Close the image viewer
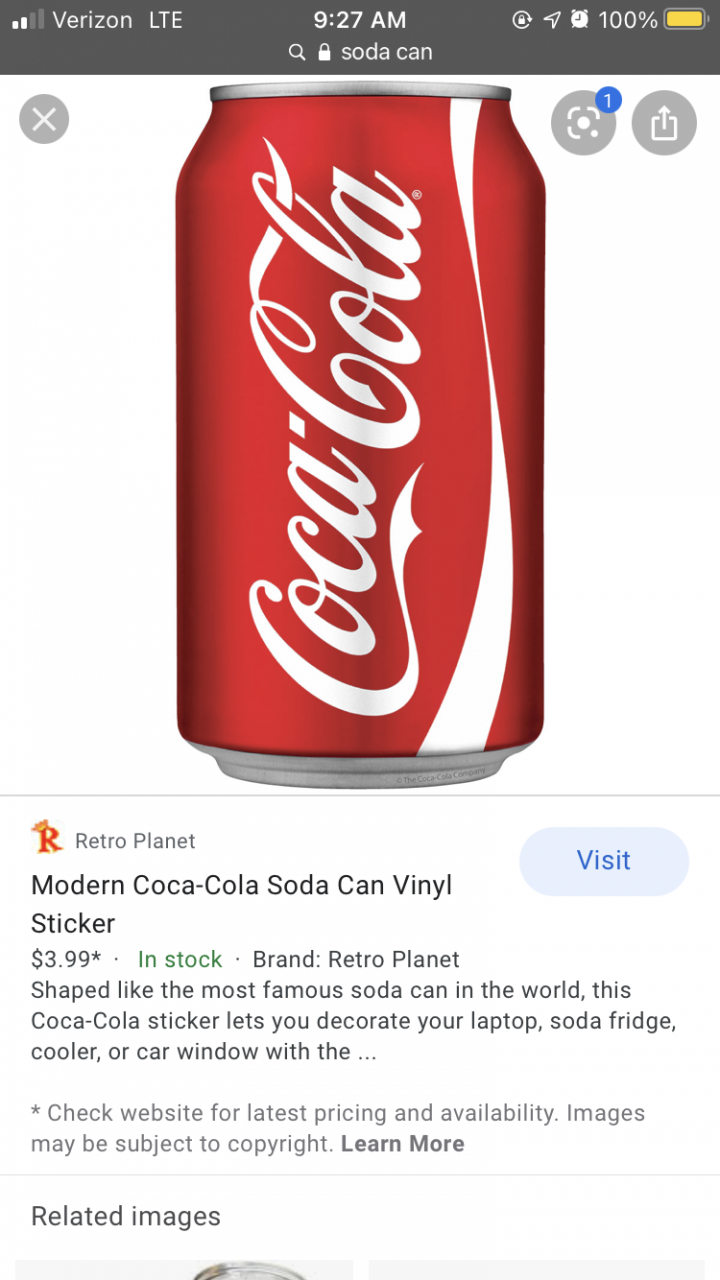 [x=44, y=120]
